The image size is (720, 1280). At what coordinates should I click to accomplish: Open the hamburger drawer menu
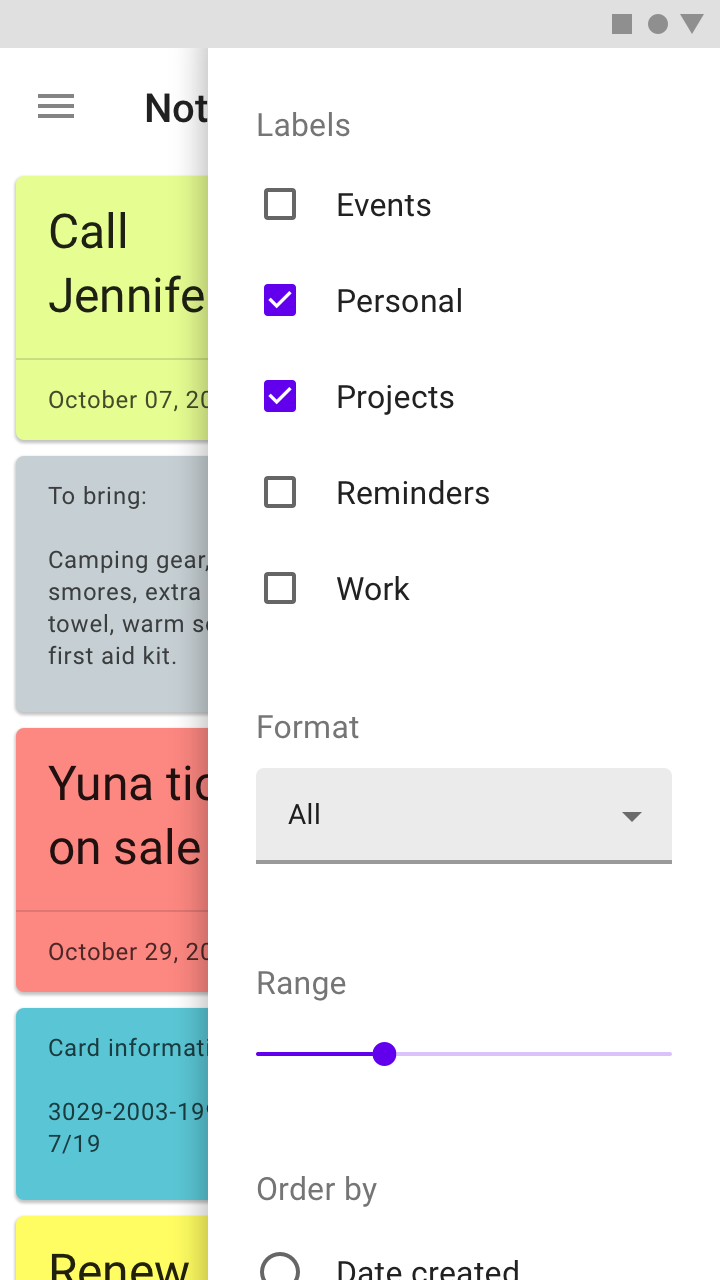[56, 107]
